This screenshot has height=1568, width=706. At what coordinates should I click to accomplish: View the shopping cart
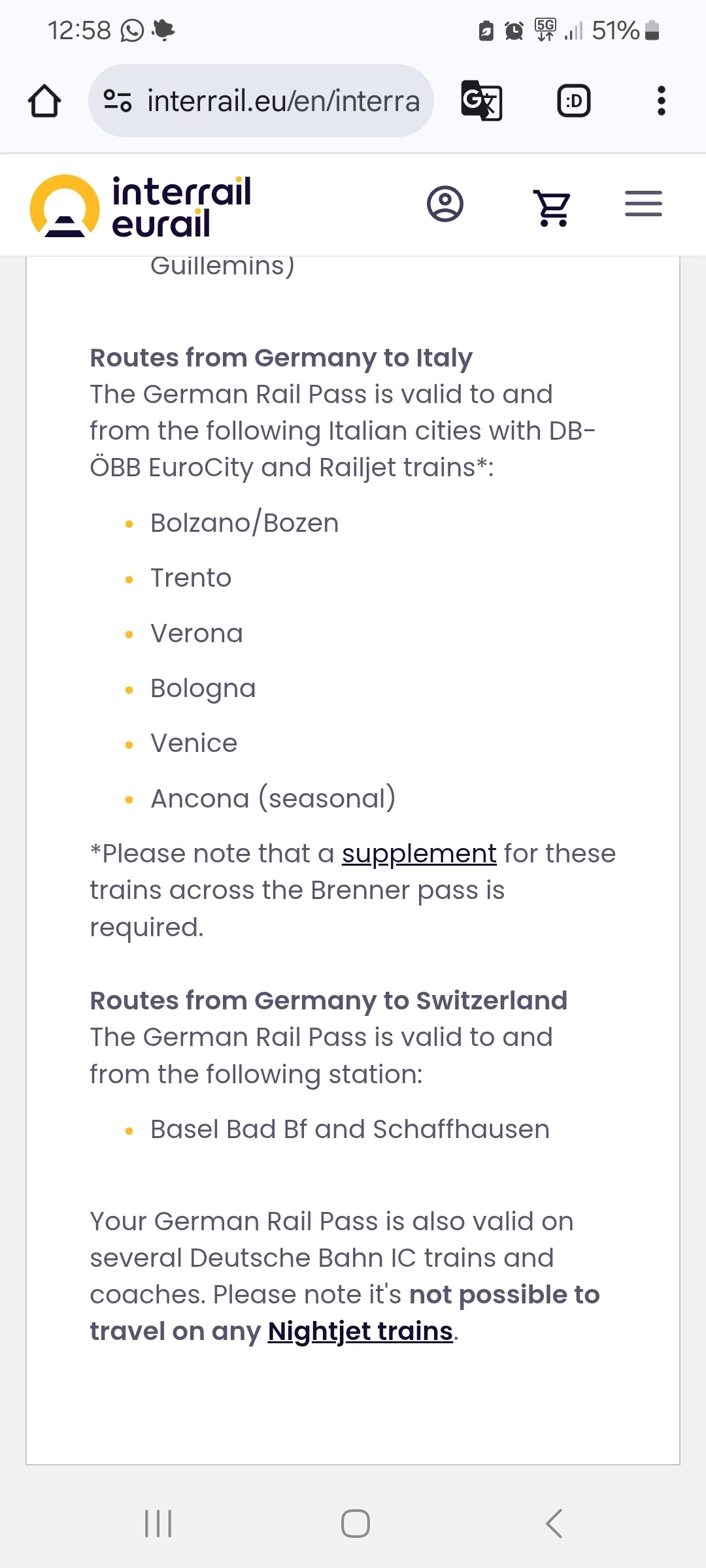point(552,206)
